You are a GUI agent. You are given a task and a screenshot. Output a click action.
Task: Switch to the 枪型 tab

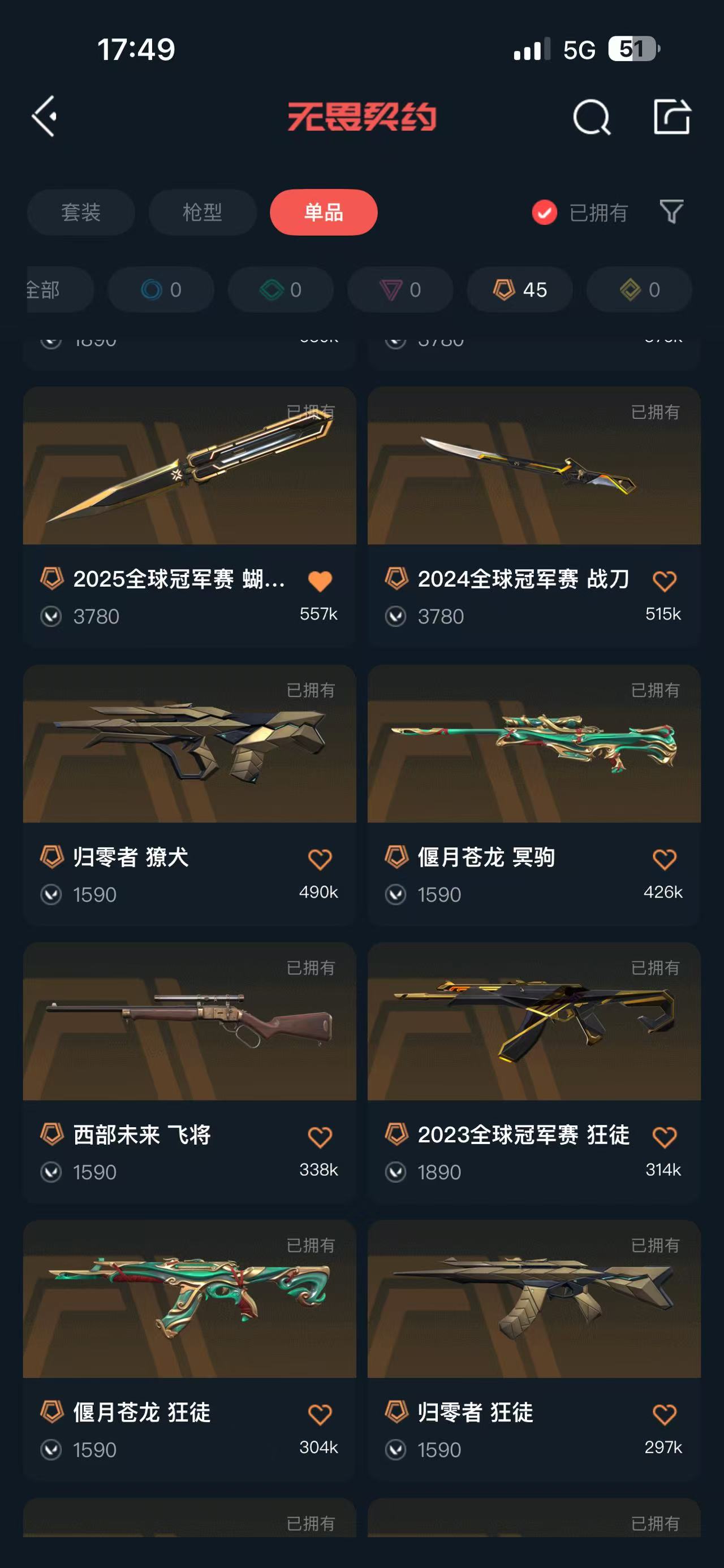pyautogui.click(x=202, y=213)
